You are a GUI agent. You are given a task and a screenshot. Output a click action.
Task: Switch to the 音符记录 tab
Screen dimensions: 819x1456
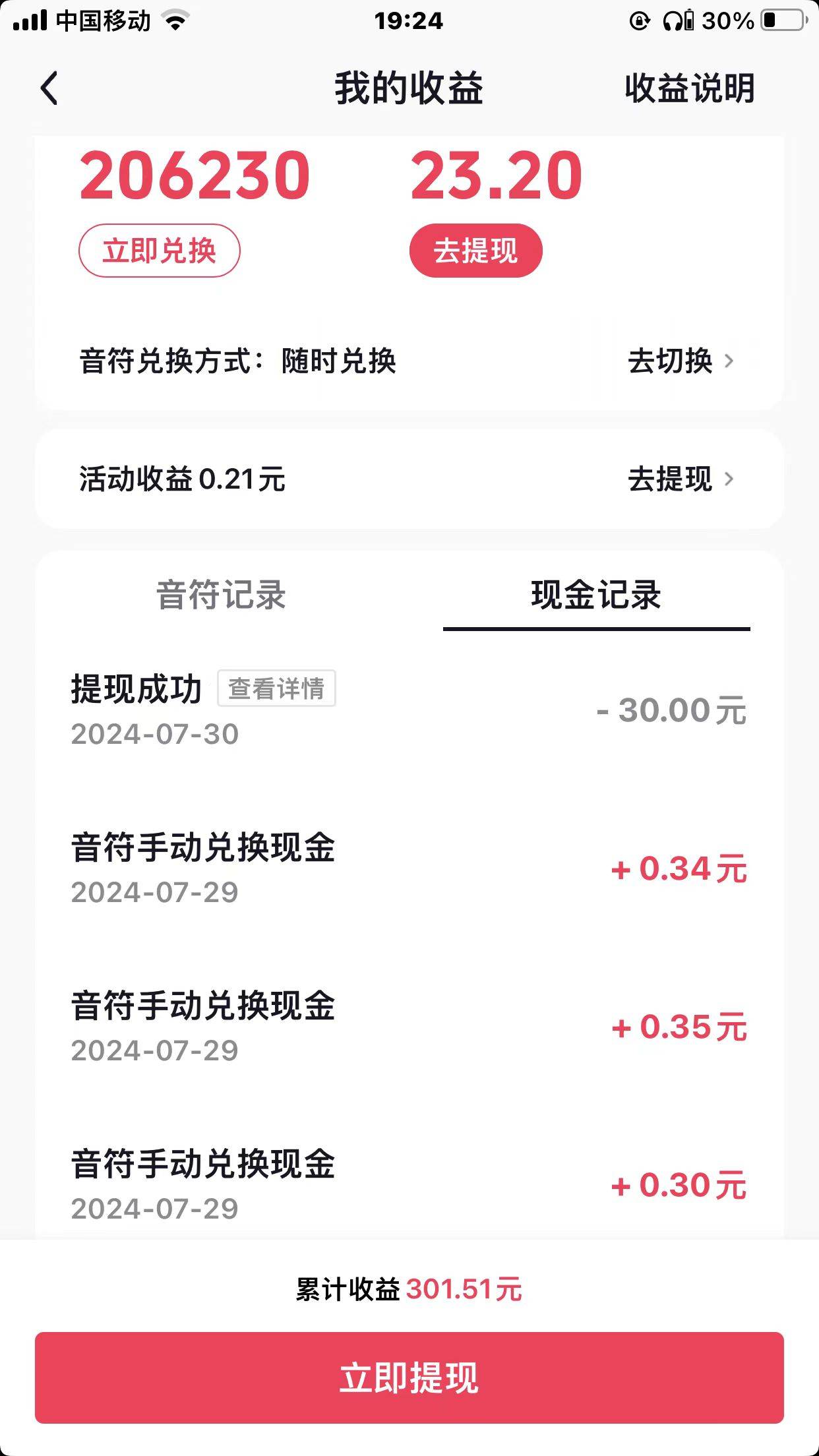tap(221, 595)
